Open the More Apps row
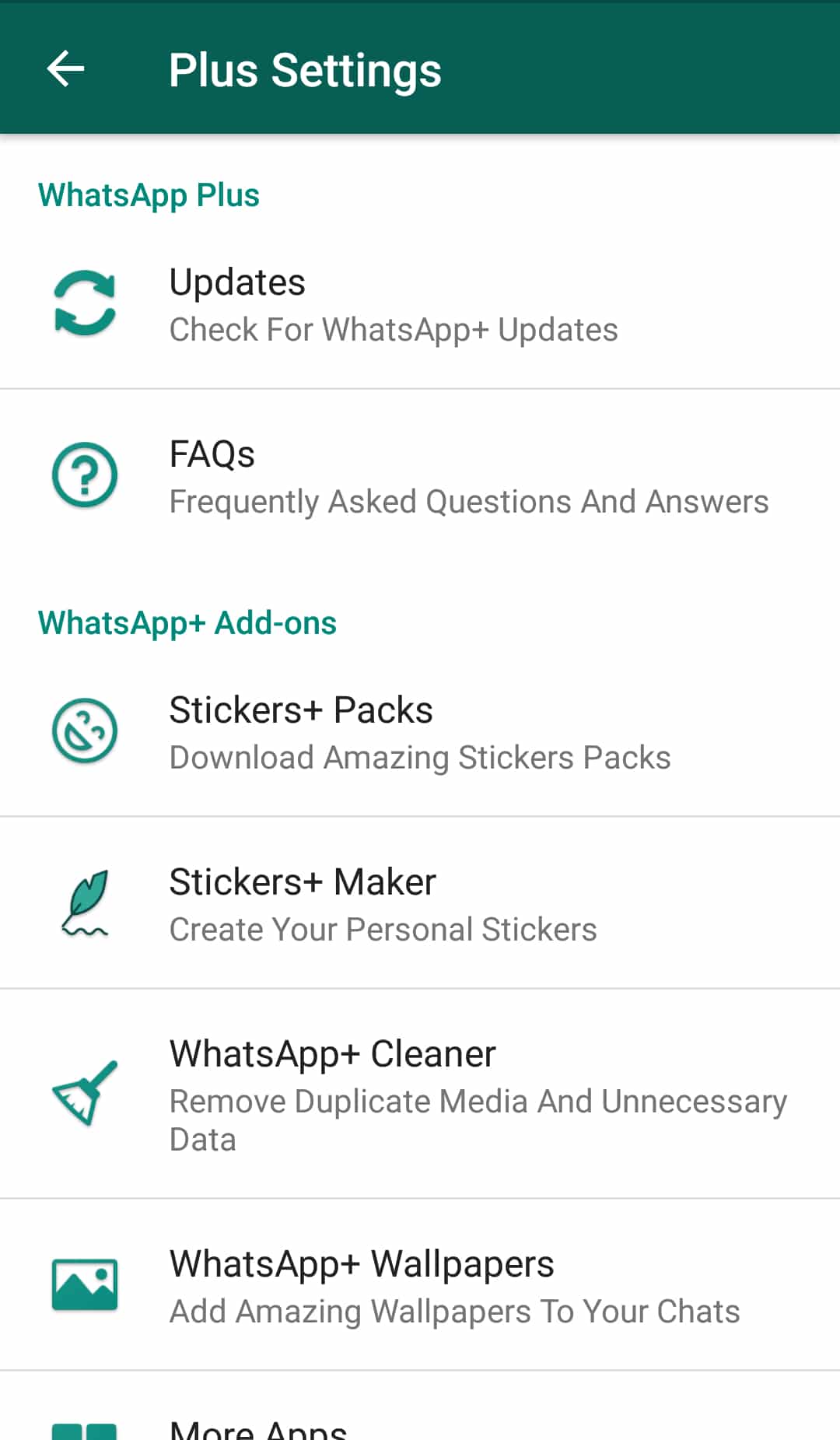840x1440 pixels. (420, 1425)
